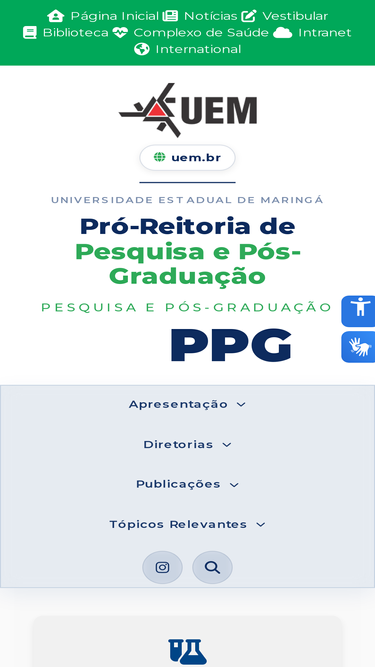Go to Notícias
375x667 pixels.
(200, 16)
